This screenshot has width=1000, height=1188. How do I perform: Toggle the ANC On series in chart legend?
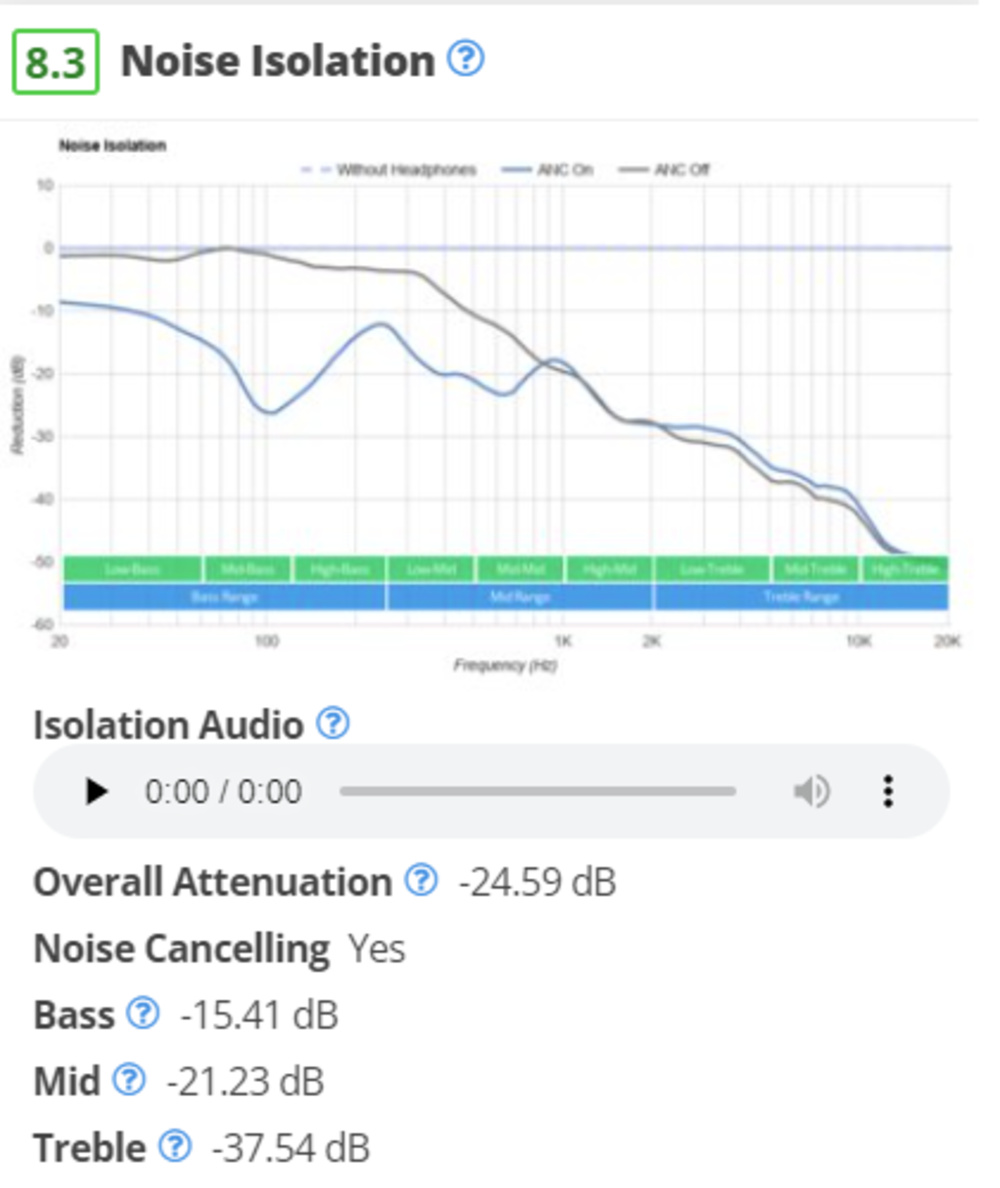click(548, 170)
